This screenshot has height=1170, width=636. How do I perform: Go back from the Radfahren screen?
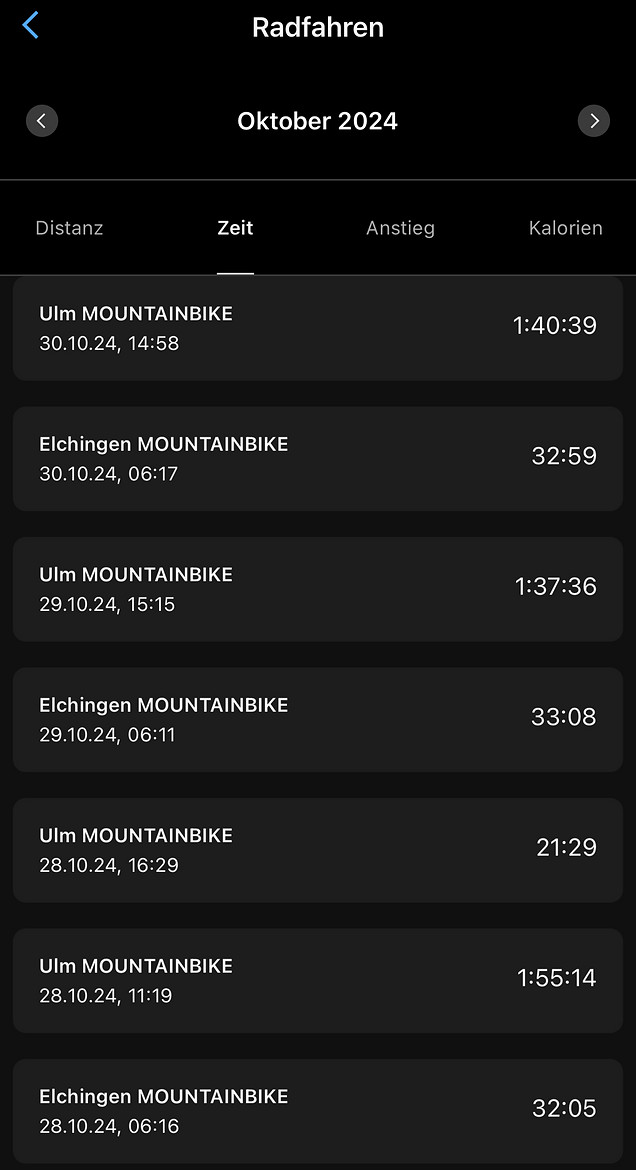[31, 25]
